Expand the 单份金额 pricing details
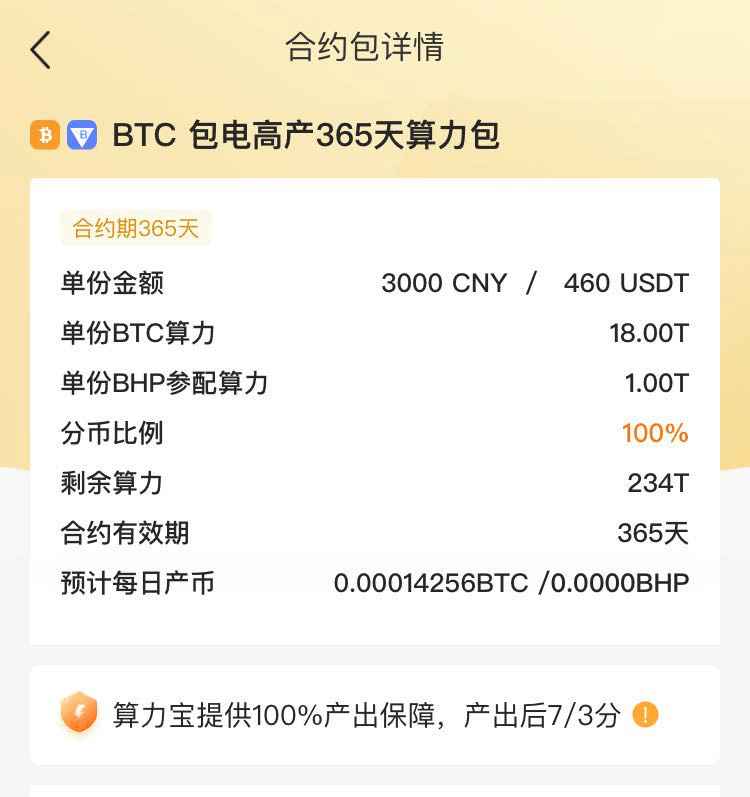This screenshot has width=750, height=797. pyautogui.click(x=375, y=283)
